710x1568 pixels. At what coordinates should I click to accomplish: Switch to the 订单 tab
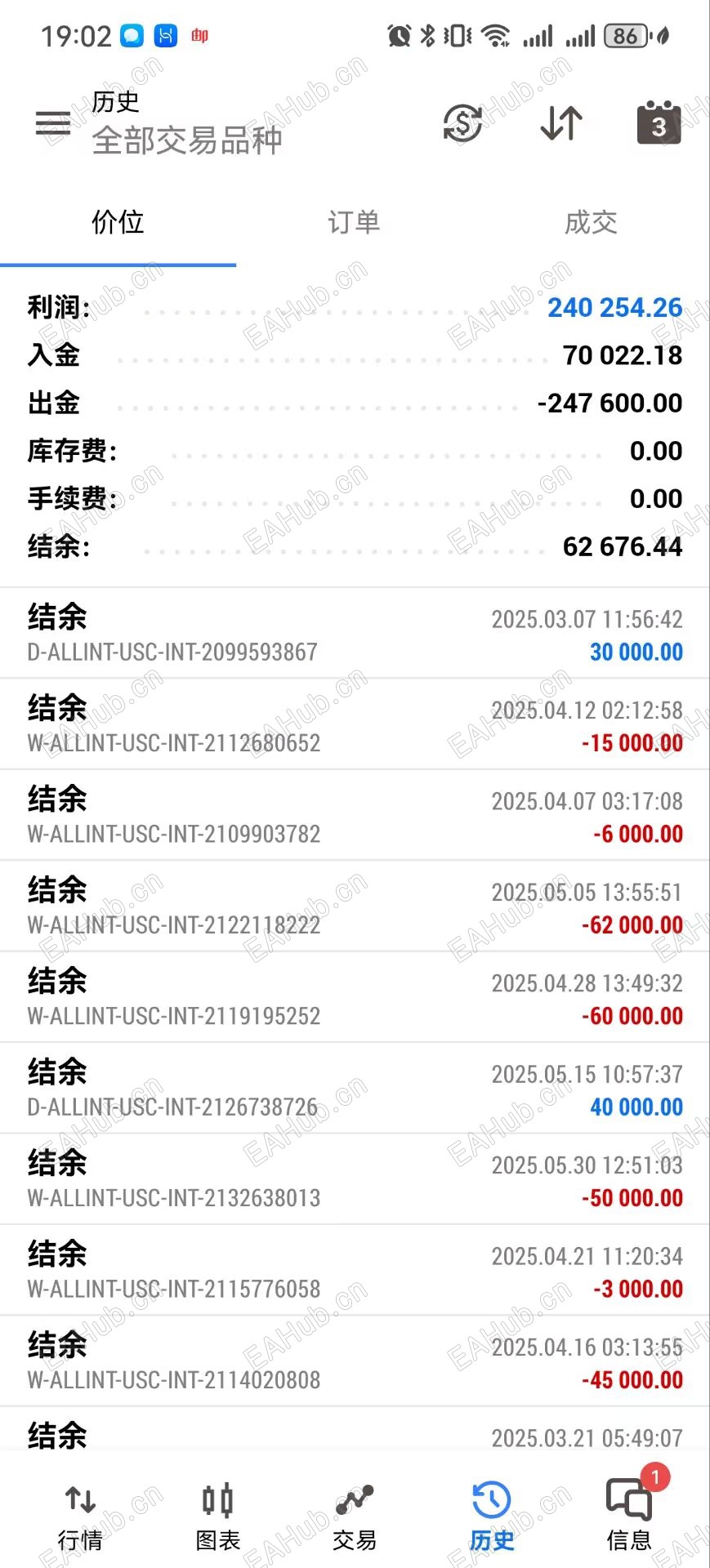tap(354, 222)
